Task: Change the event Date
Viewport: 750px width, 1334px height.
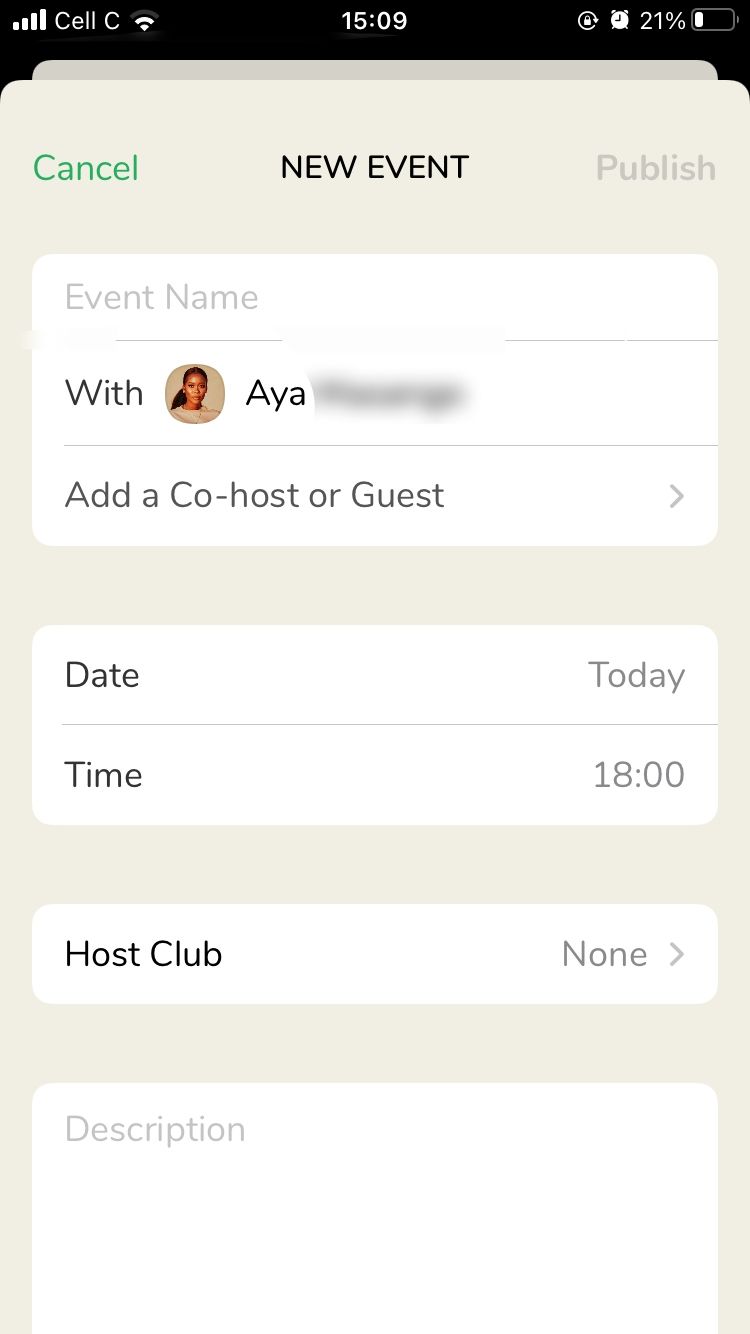Action: point(374,675)
